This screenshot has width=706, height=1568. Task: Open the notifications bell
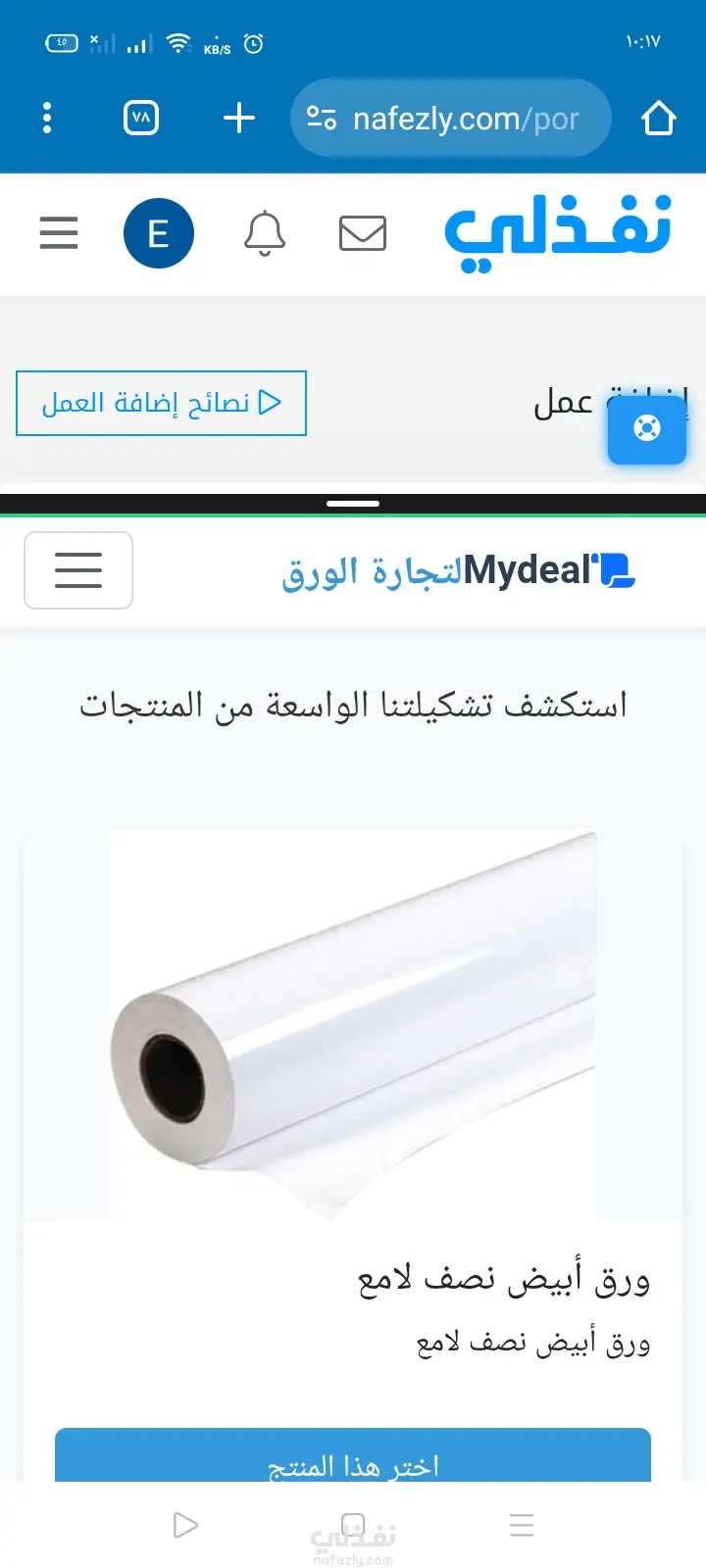(265, 233)
